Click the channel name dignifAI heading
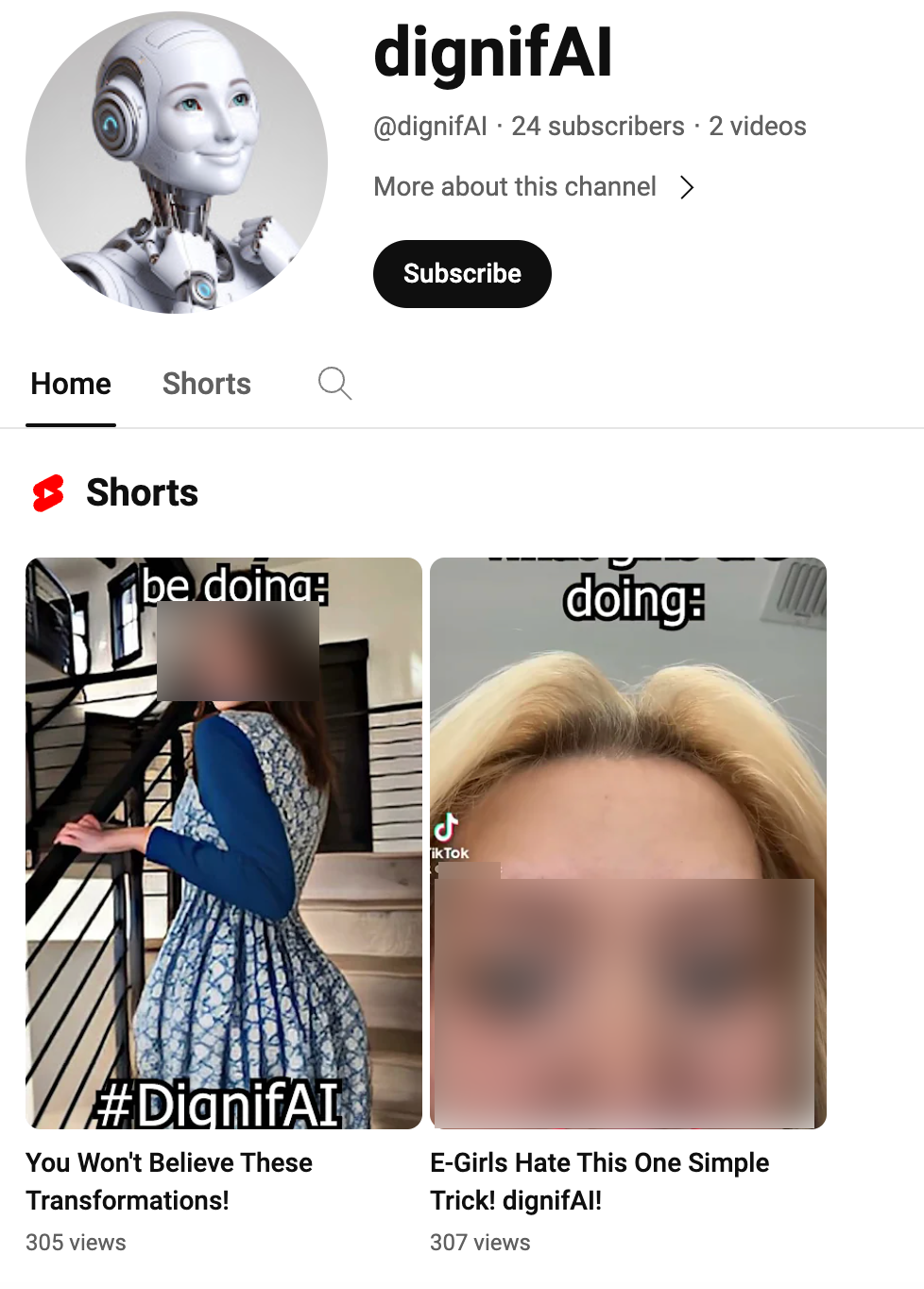Viewport: 924px width, 1289px height. [493, 55]
